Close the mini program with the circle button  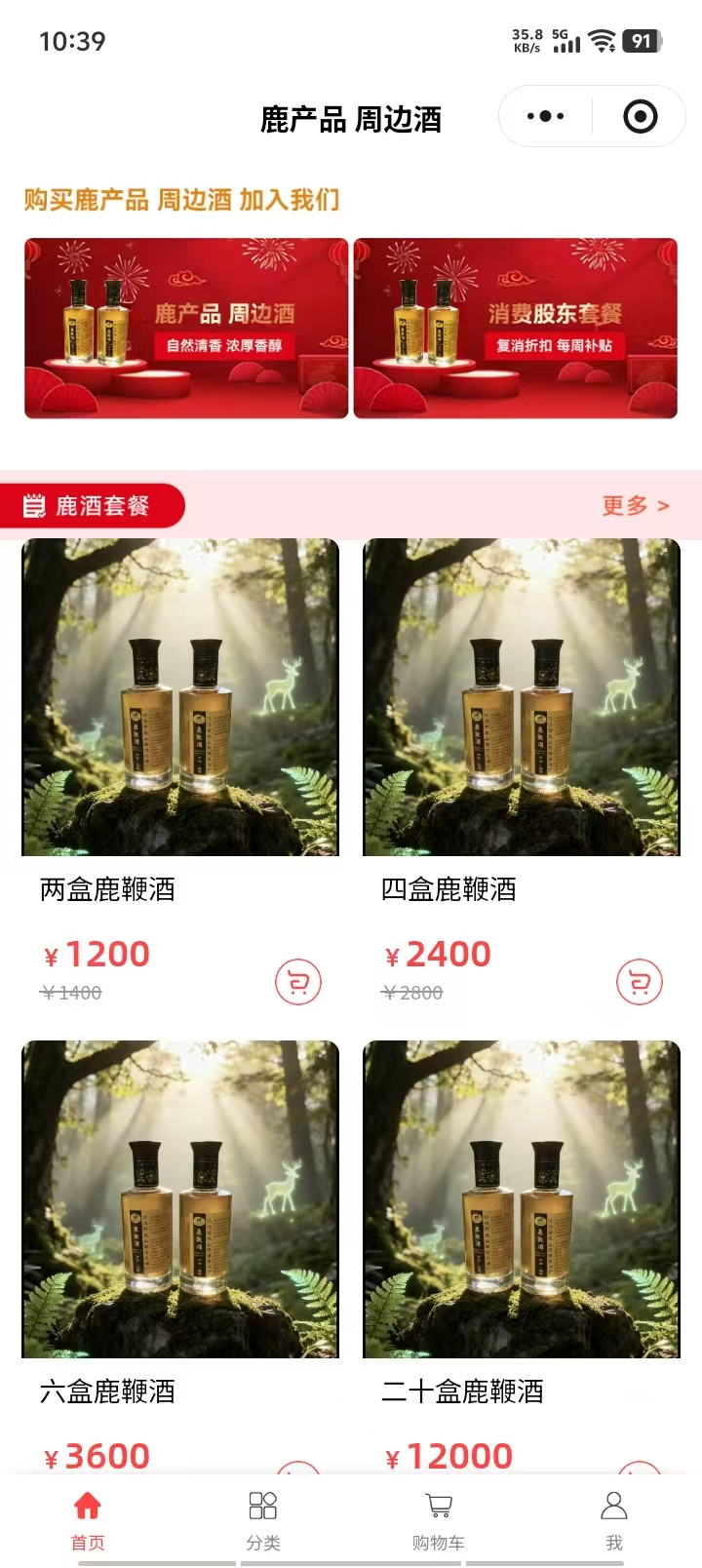click(x=640, y=117)
